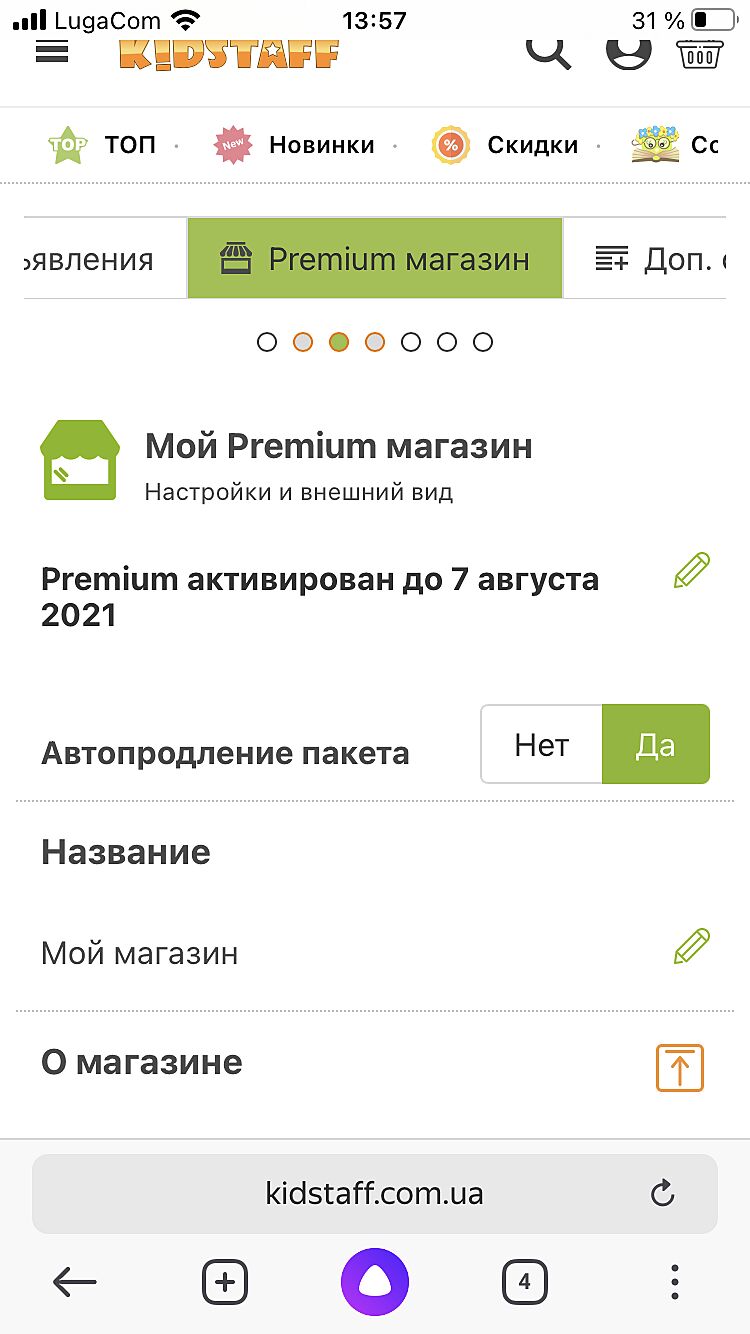This screenshot has height=1334, width=750.
Task: Edit the Premium activation period
Action: coord(691,570)
